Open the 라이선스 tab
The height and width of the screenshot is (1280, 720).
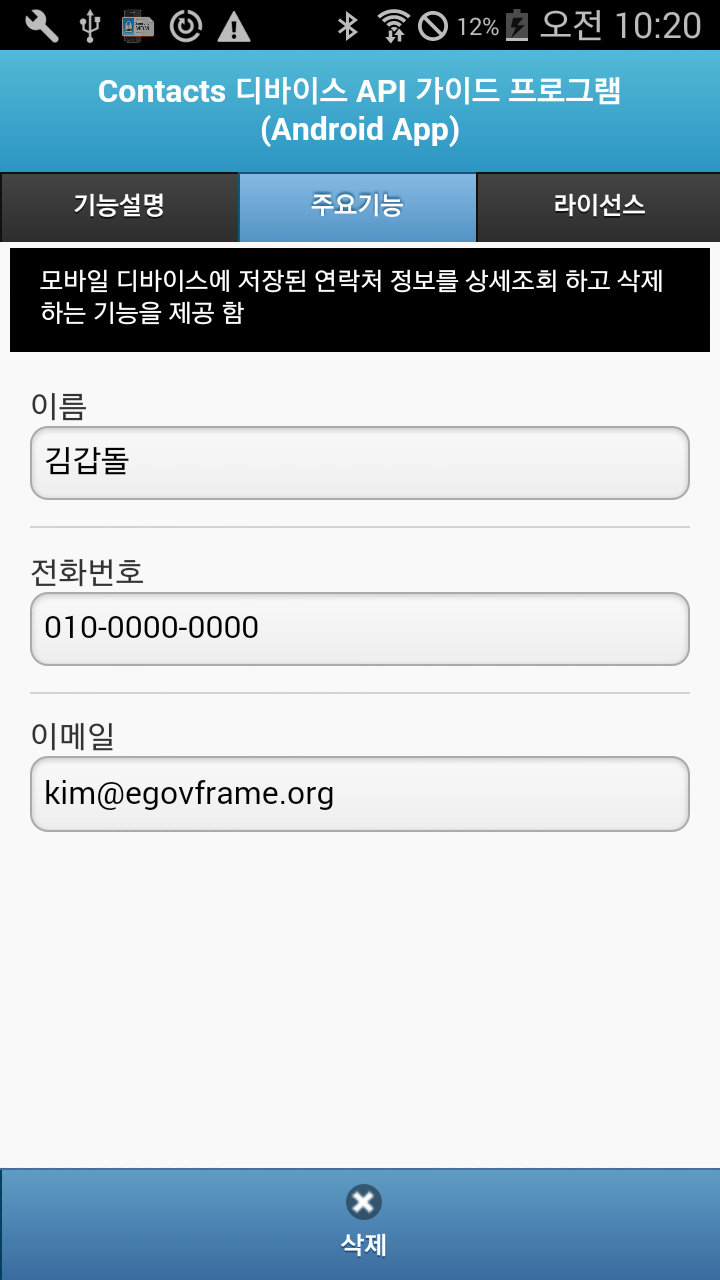click(x=598, y=207)
